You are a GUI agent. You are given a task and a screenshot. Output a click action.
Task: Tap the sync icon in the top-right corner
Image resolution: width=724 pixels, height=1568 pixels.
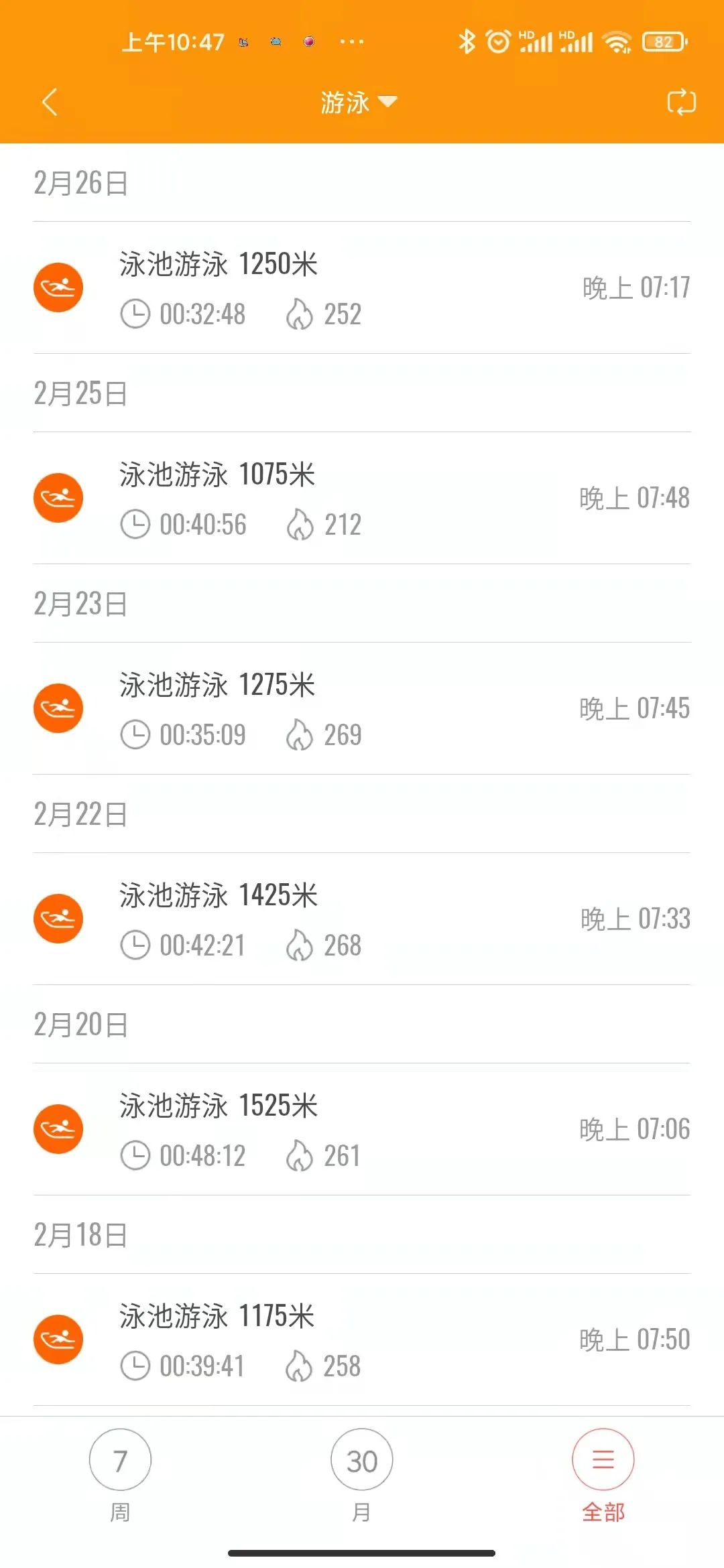tap(681, 103)
